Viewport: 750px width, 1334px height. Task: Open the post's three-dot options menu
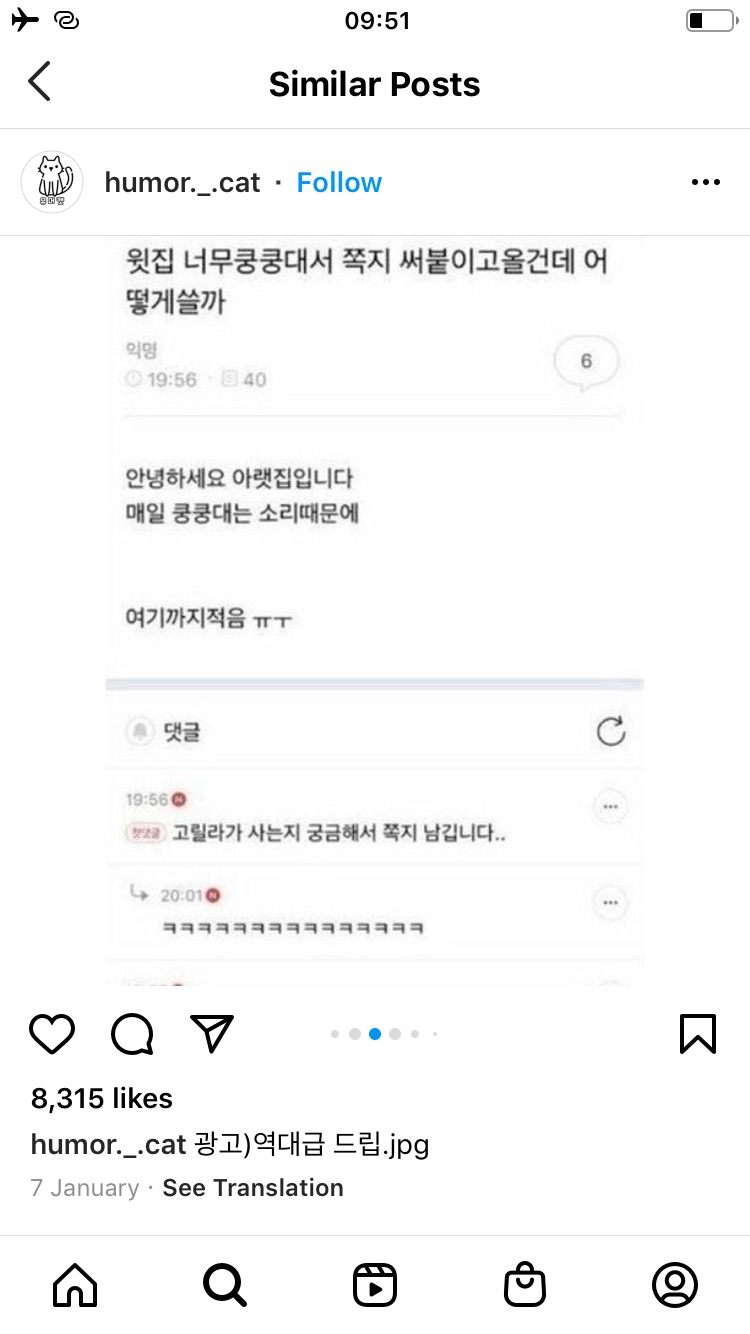706,182
